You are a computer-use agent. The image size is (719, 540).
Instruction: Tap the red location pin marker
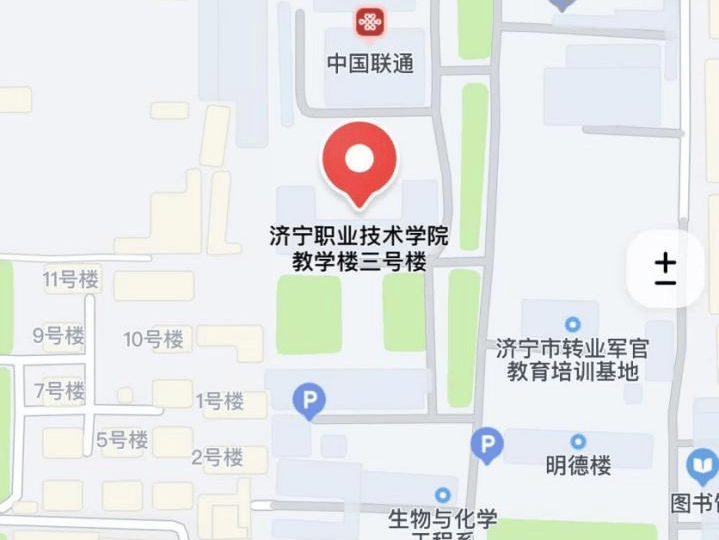point(359,160)
